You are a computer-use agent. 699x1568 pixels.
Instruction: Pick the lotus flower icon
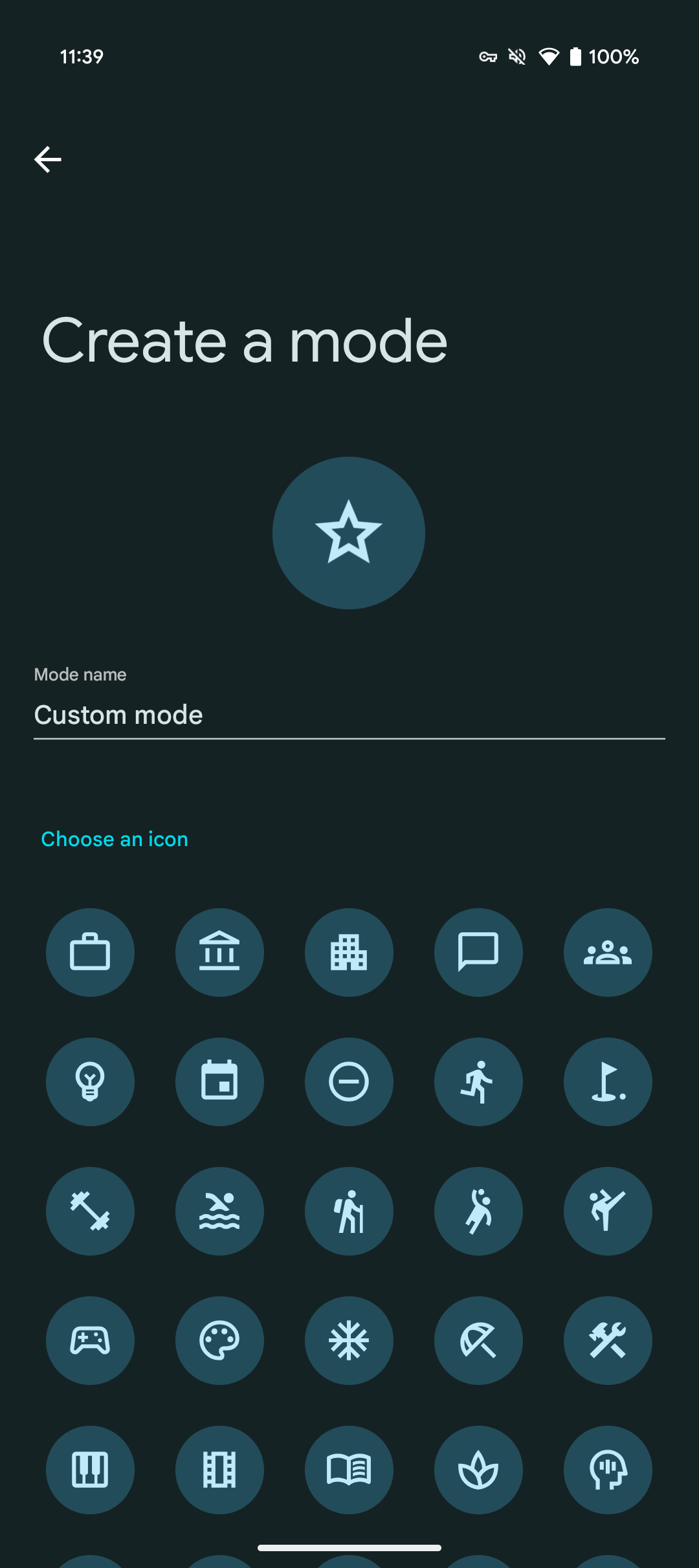click(x=478, y=1470)
